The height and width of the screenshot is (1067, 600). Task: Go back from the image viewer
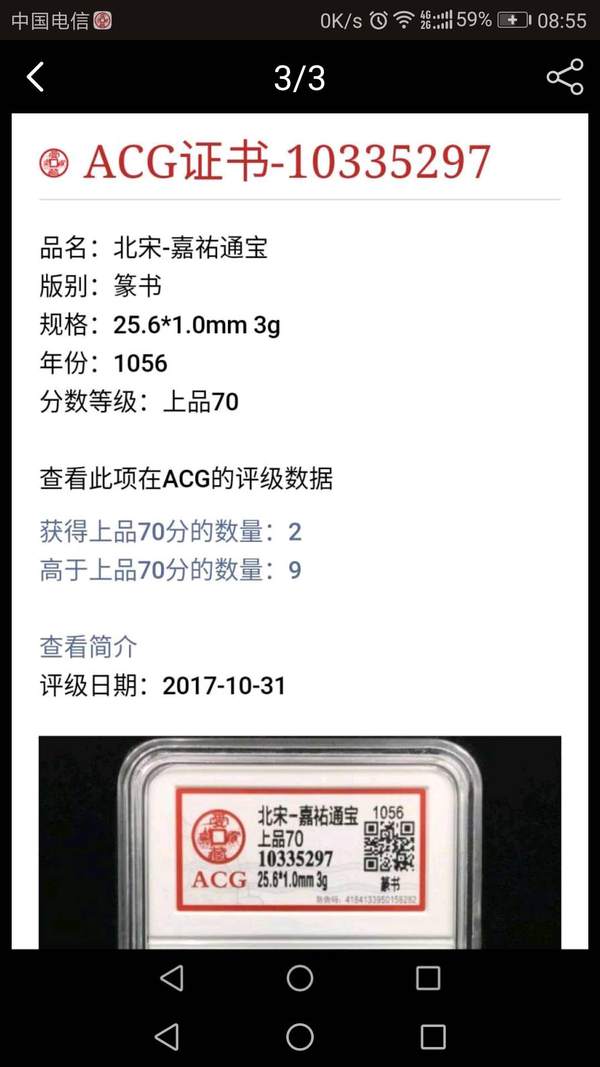tap(36, 77)
